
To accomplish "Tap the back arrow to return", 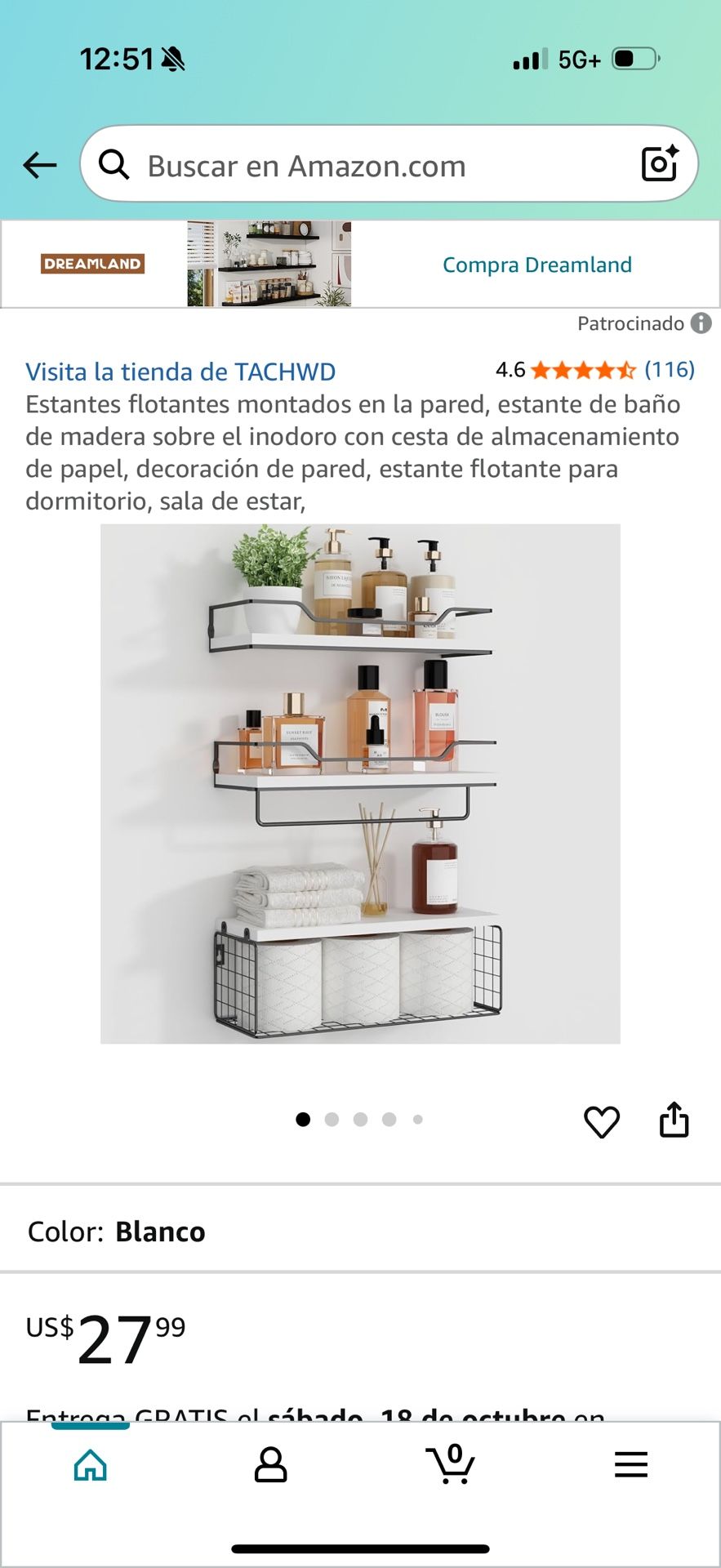I will click(38, 164).
